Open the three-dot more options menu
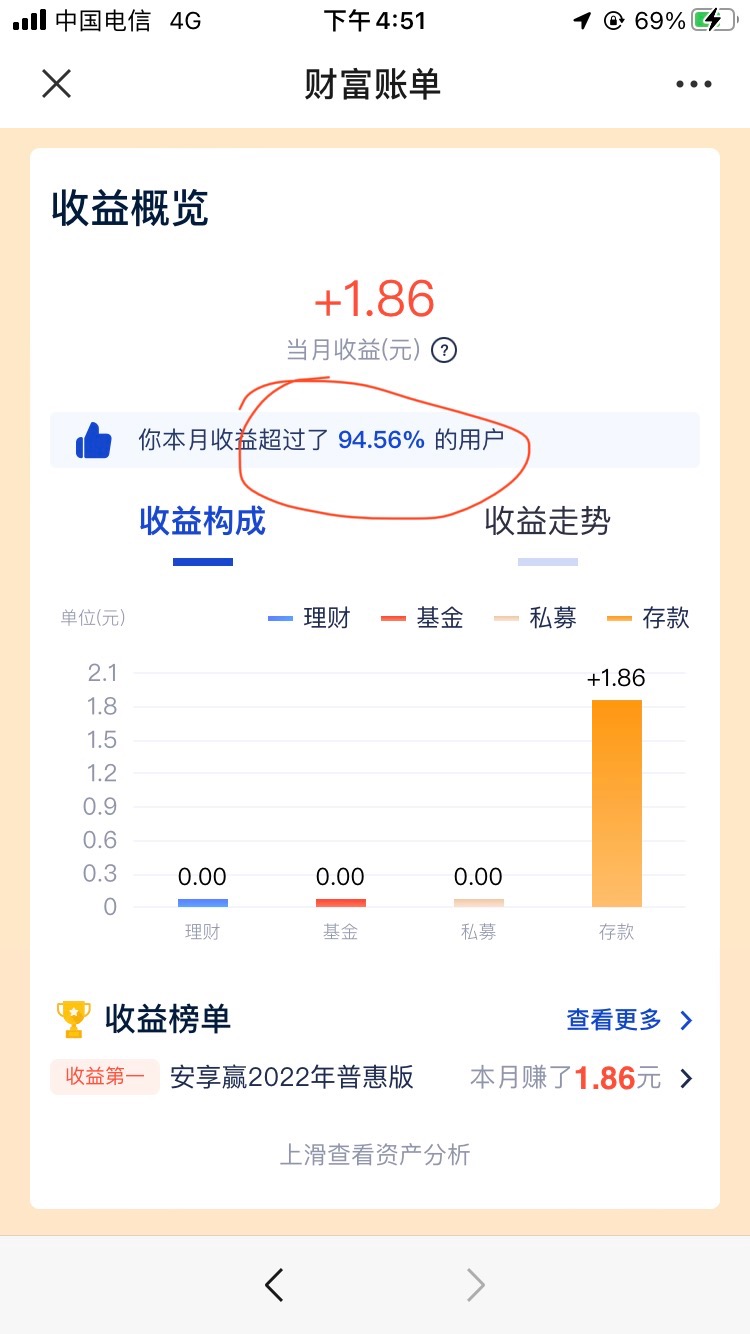 coord(693,85)
